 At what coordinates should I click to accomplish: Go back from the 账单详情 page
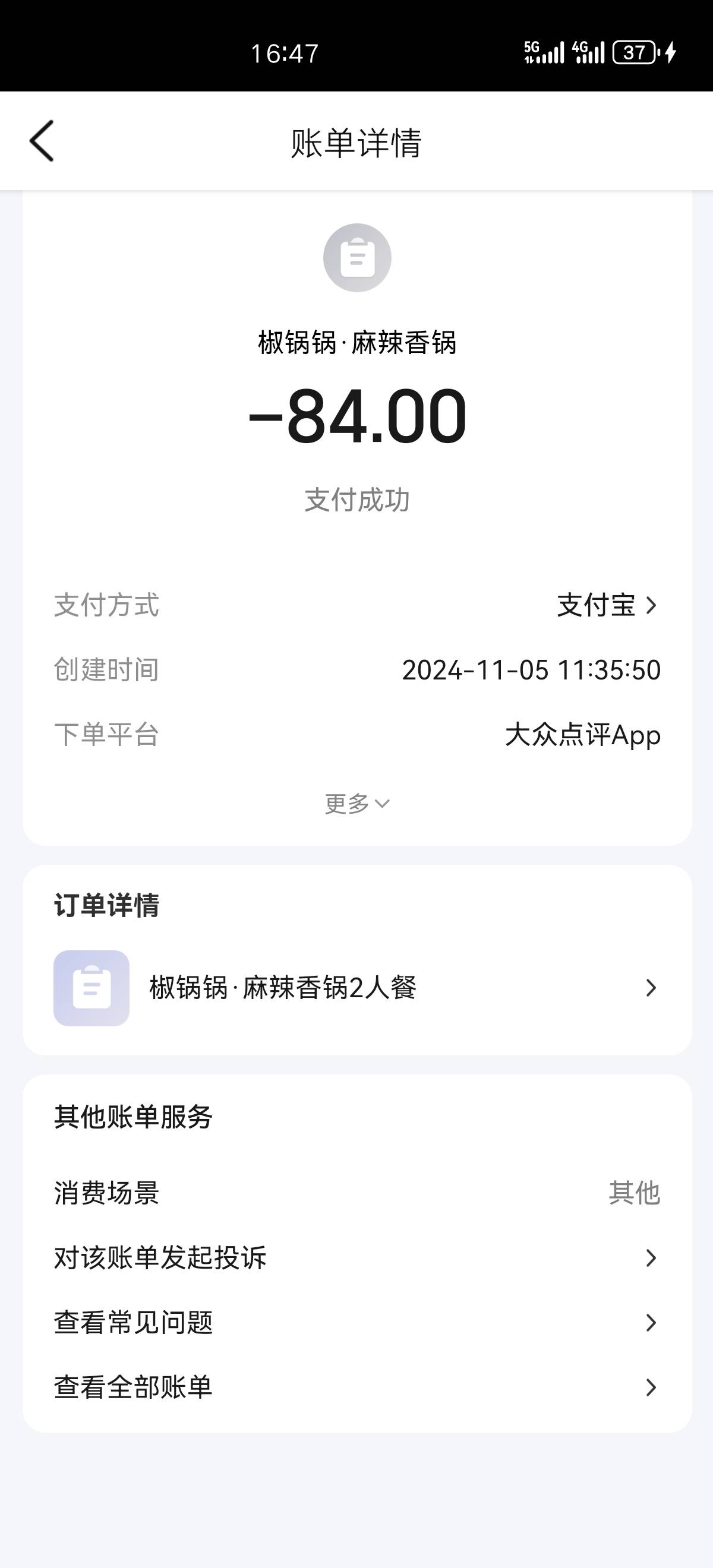[x=42, y=141]
